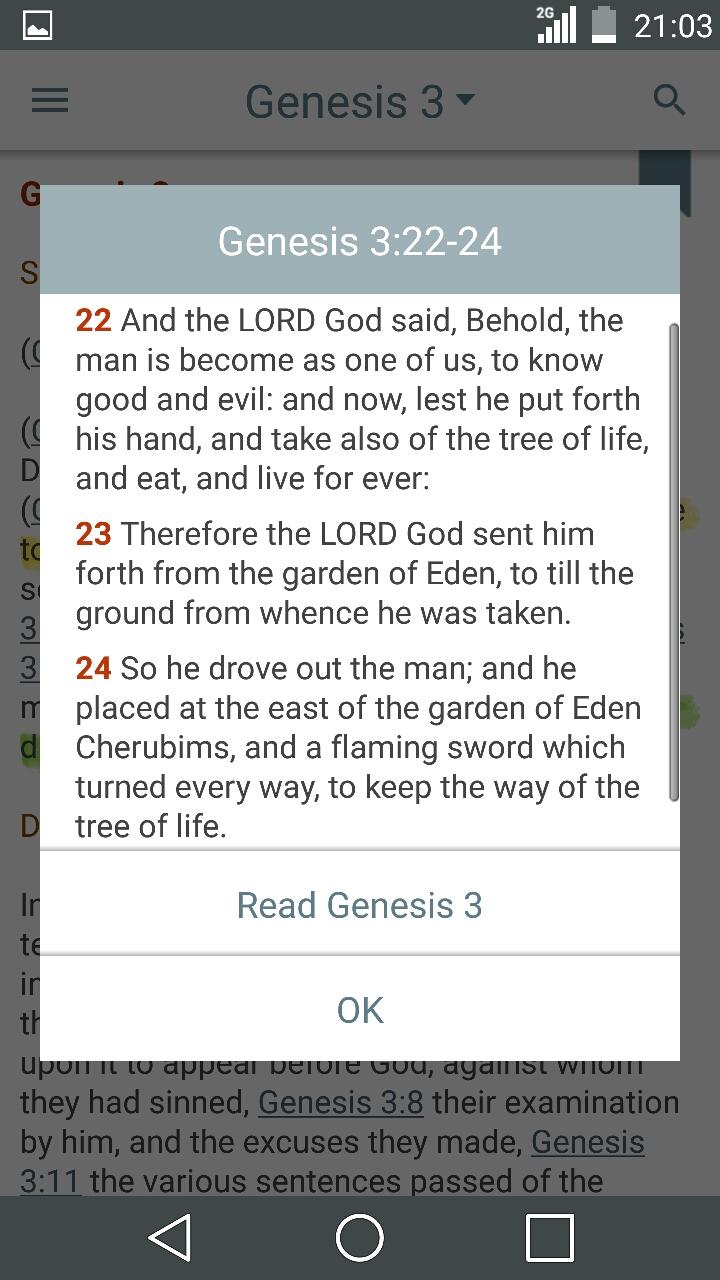
Task: Go back using system back button
Action: click(x=171, y=1238)
